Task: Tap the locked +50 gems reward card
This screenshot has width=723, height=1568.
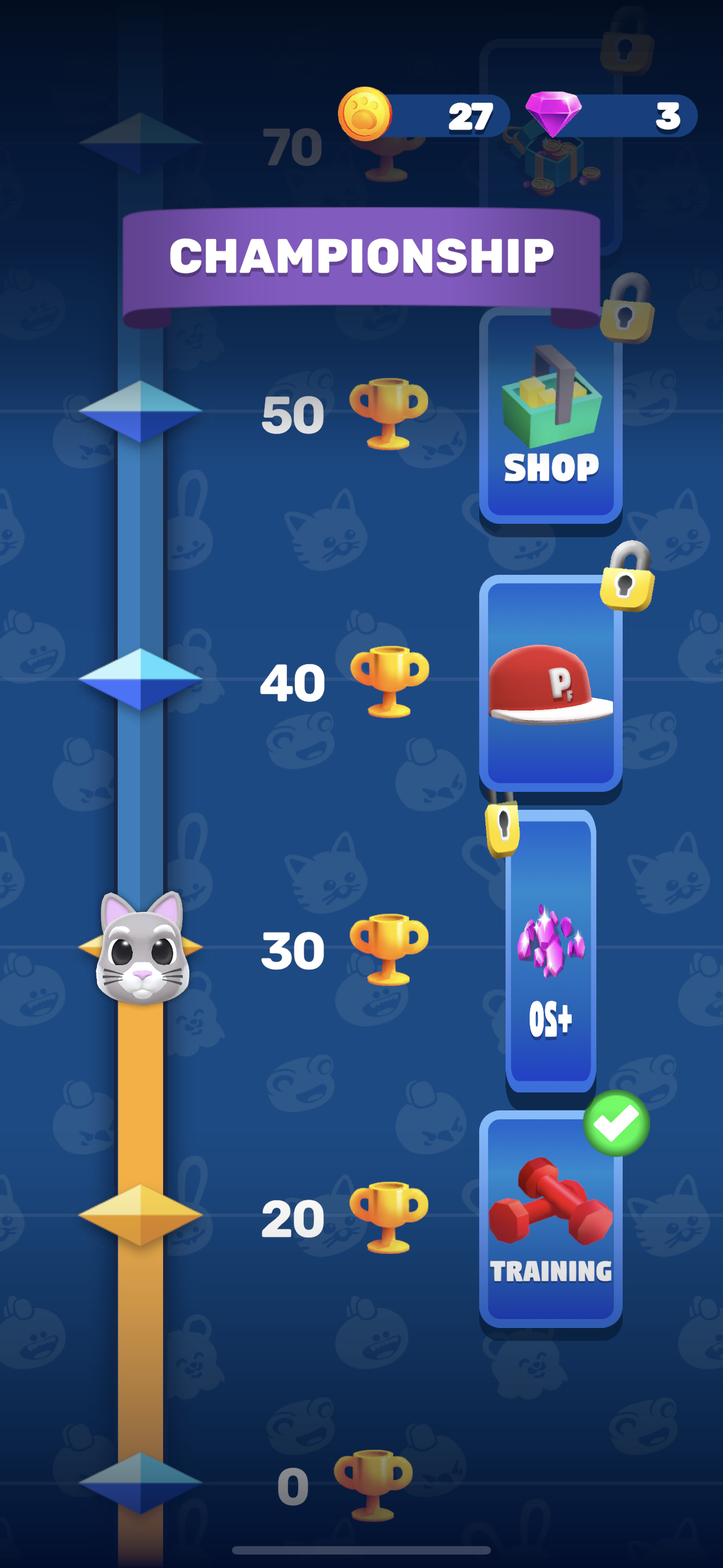Action: click(550, 951)
